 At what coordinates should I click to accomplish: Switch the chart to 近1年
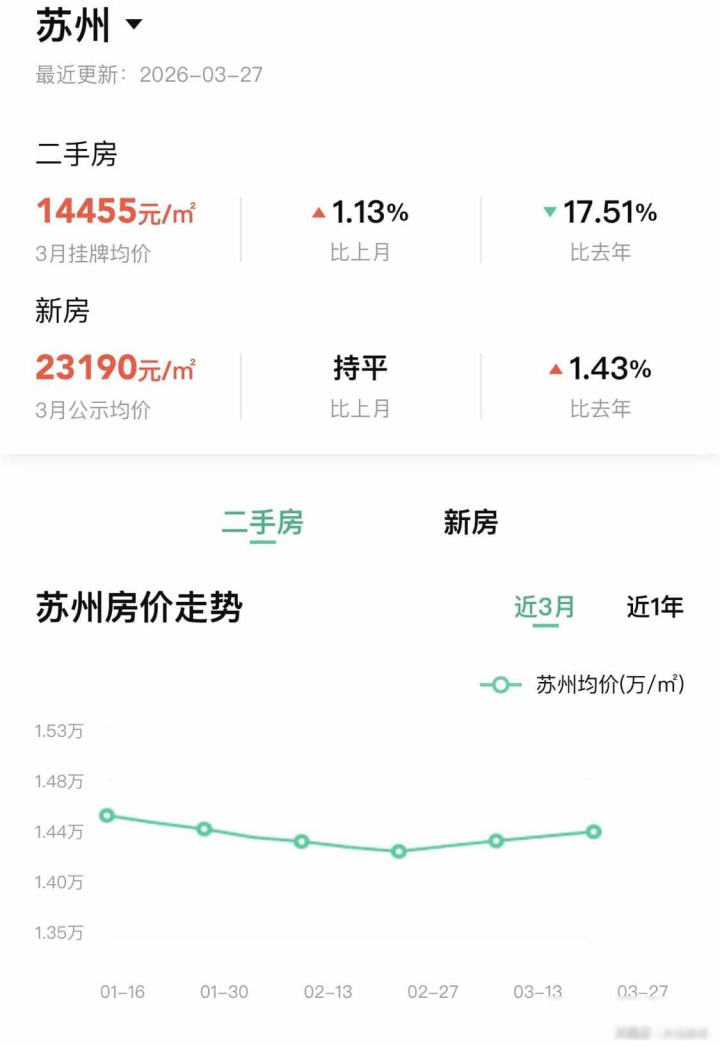coord(655,607)
